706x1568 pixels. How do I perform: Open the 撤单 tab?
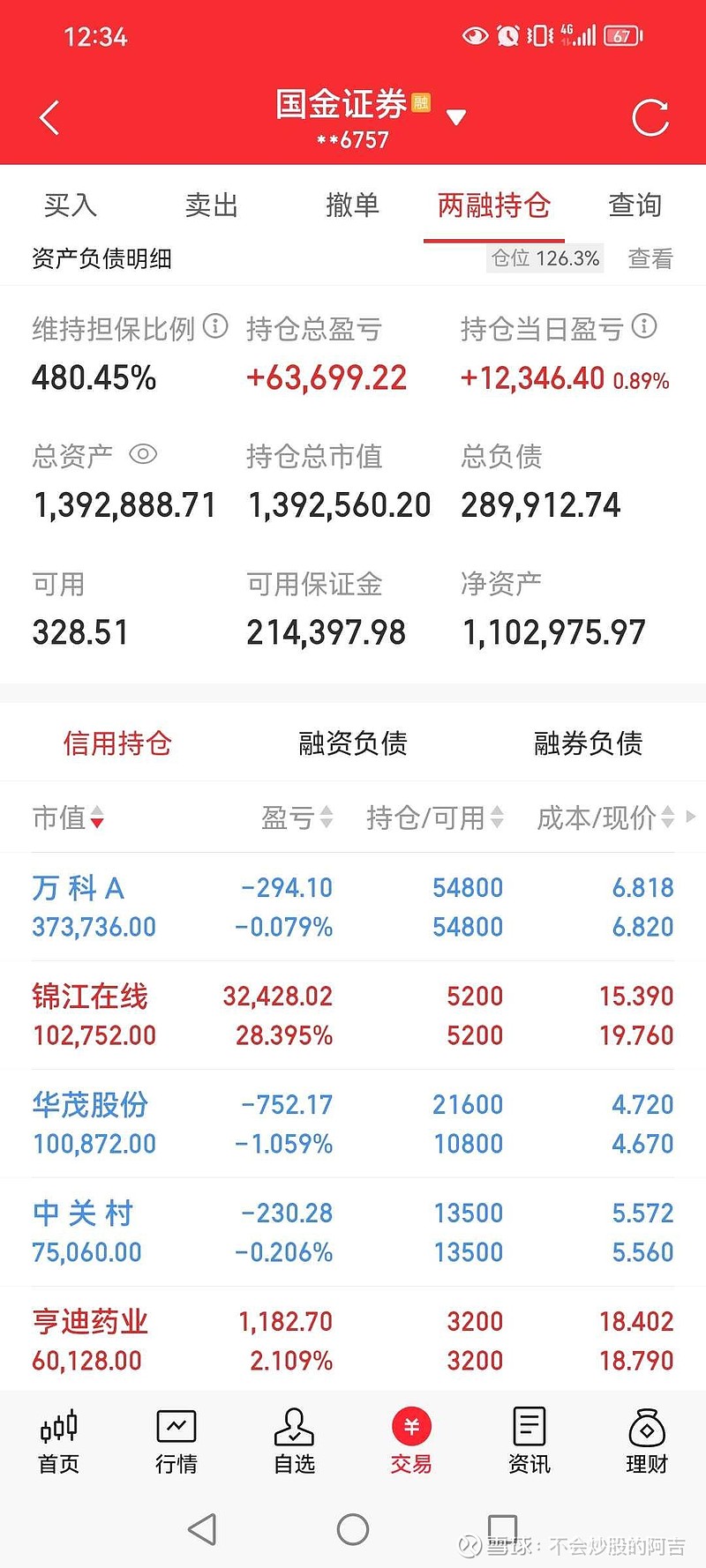[353, 205]
